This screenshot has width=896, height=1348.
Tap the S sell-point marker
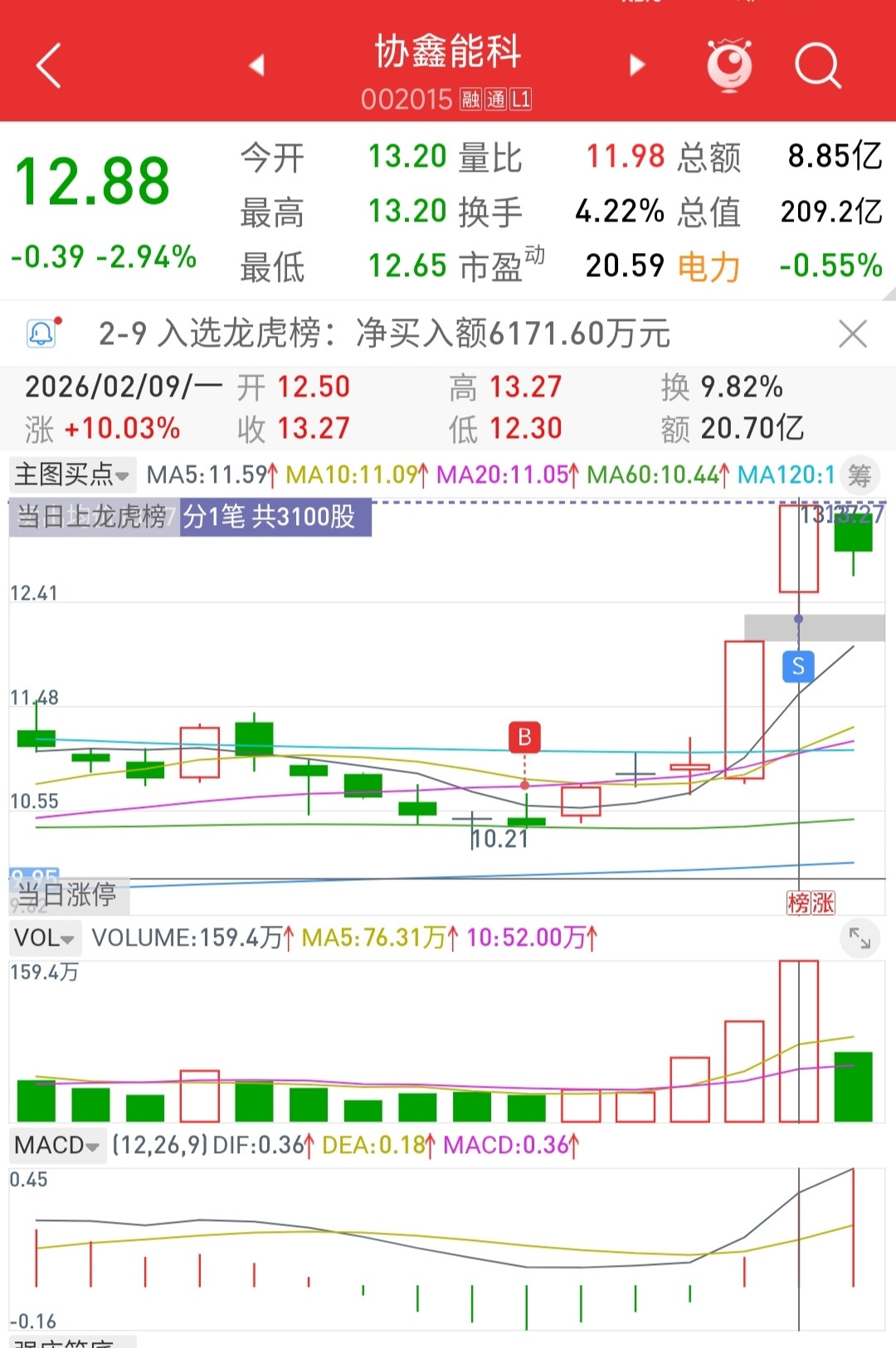798,666
